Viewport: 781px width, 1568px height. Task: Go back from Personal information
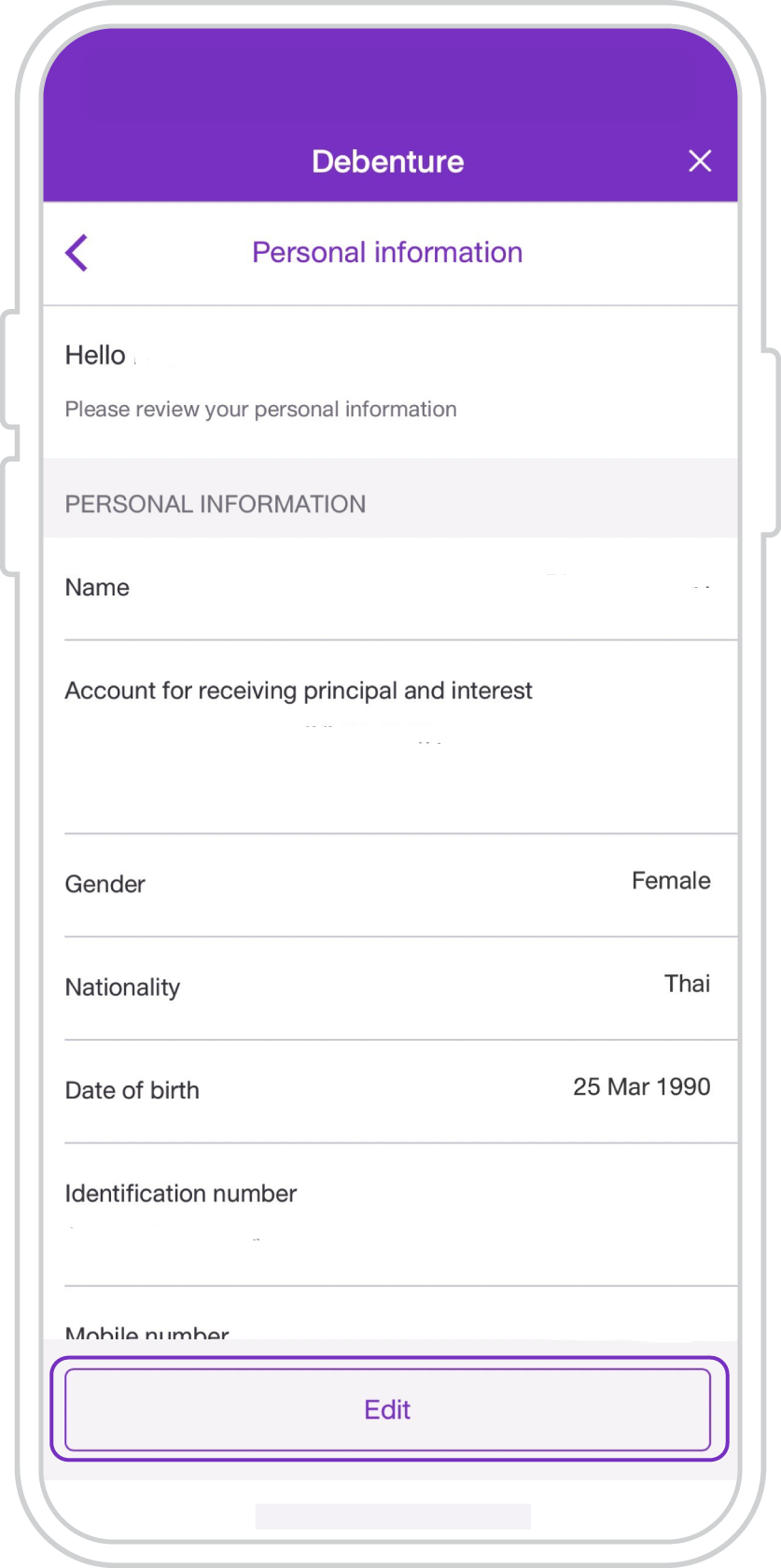[x=77, y=253]
